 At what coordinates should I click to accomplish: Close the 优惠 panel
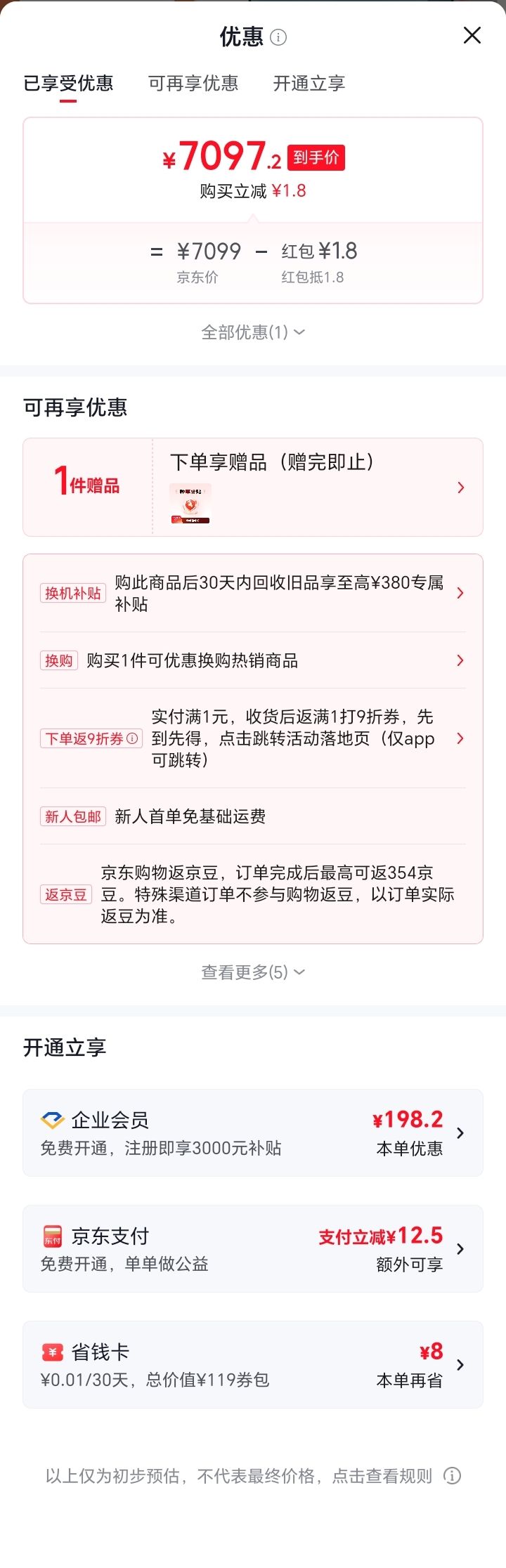pyautogui.click(x=472, y=36)
